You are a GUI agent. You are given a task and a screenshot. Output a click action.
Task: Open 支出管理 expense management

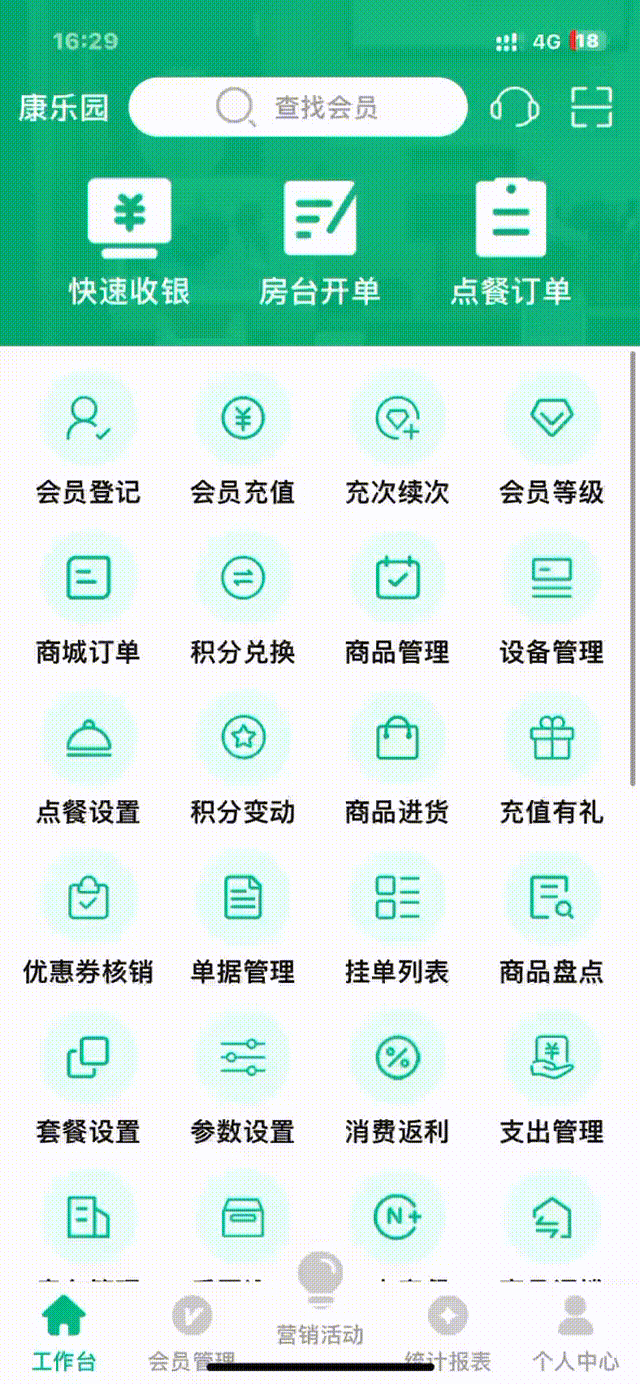tap(552, 1082)
